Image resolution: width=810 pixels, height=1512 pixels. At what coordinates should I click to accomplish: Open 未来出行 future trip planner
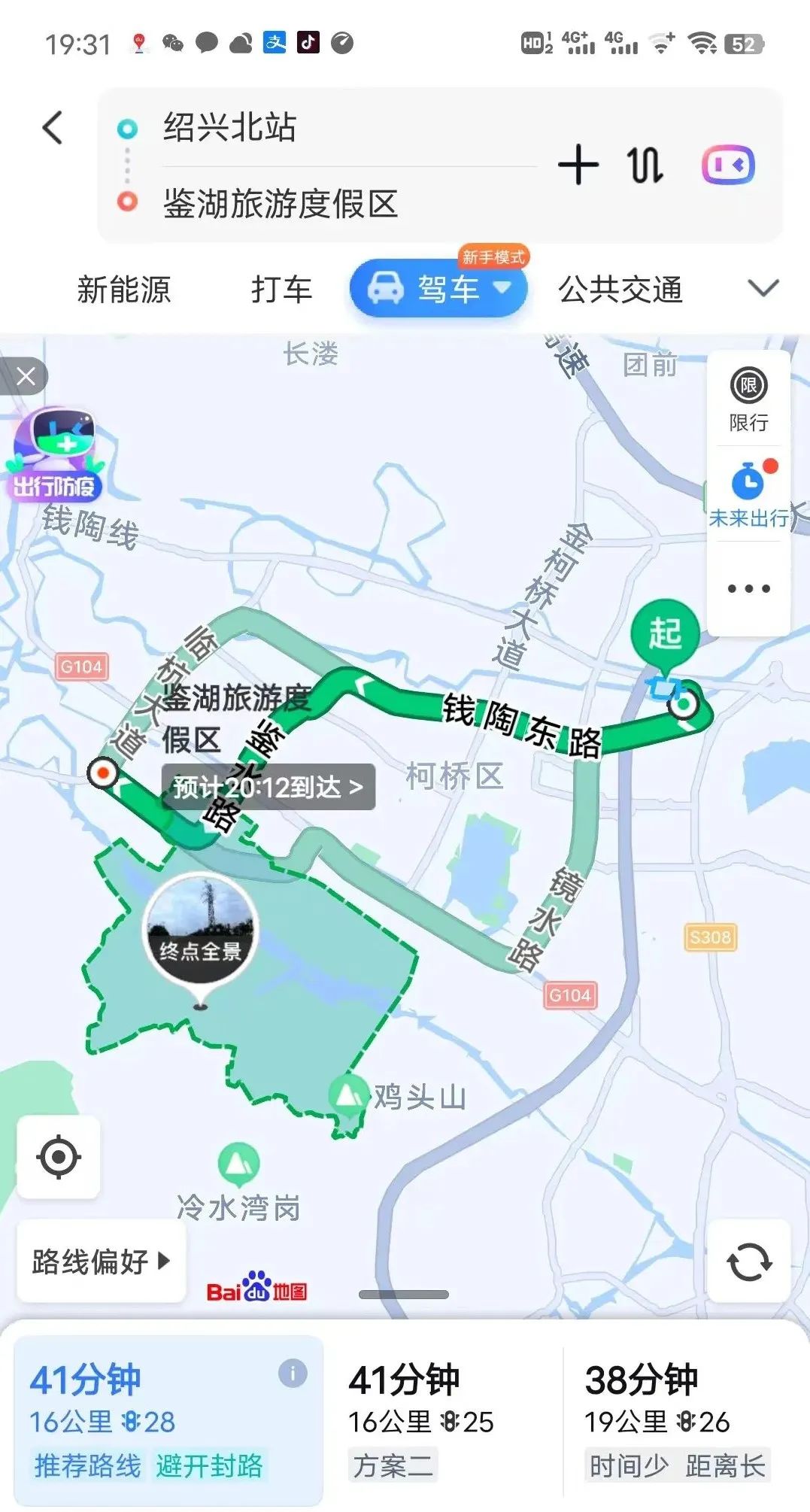click(748, 494)
